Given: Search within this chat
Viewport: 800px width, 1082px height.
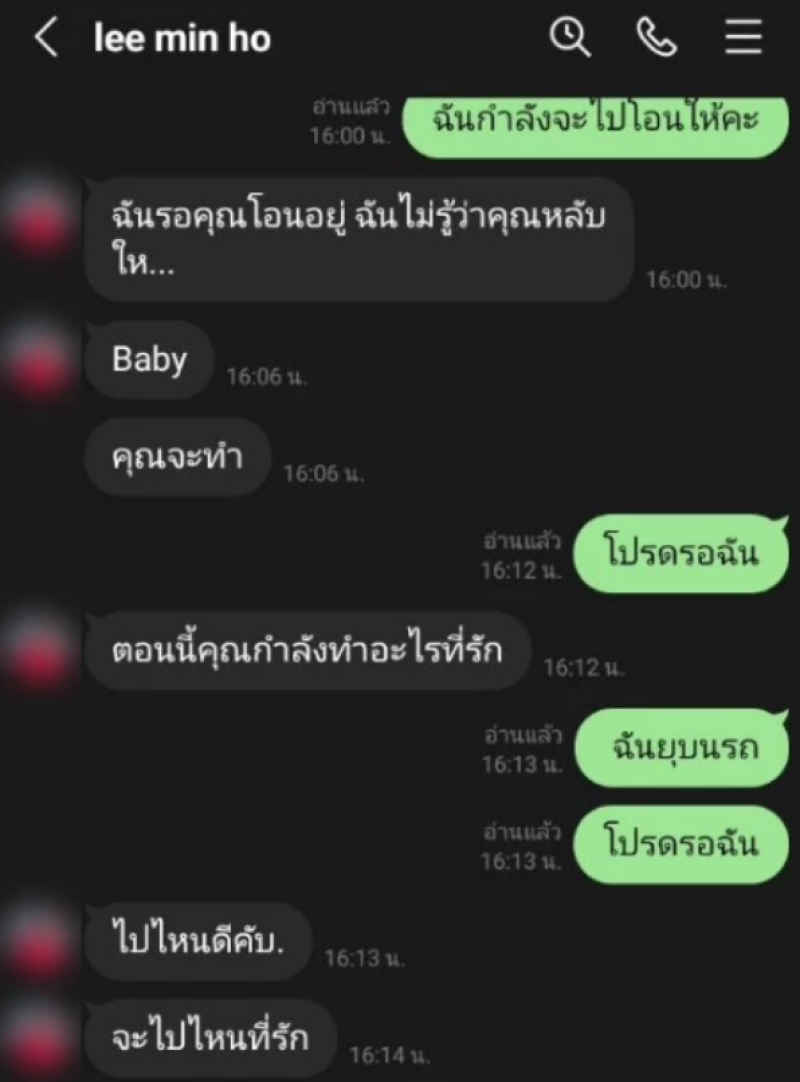Looking at the screenshot, I should pos(571,38).
